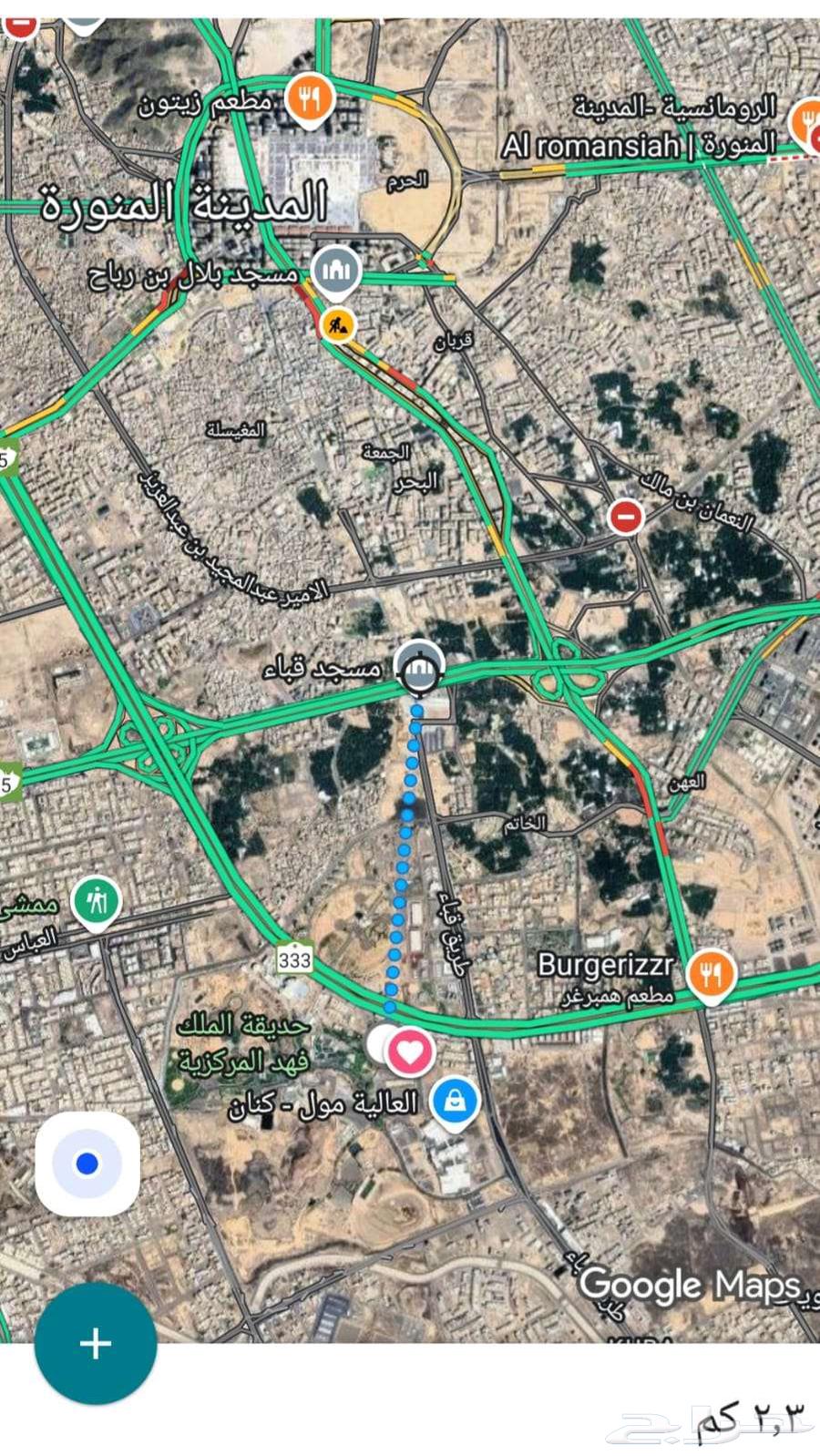Select the roadwork construction marker
The width and height of the screenshot is (820, 1456).
pyautogui.click(x=337, y=325)
